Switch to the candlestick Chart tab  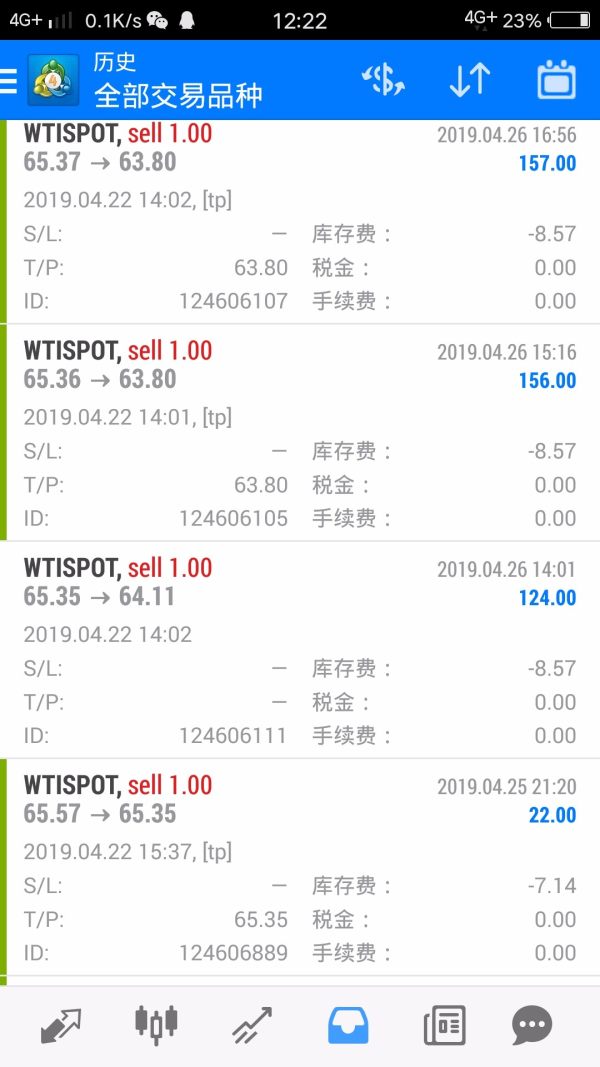pyautogui.click(x=156, y=1025)
